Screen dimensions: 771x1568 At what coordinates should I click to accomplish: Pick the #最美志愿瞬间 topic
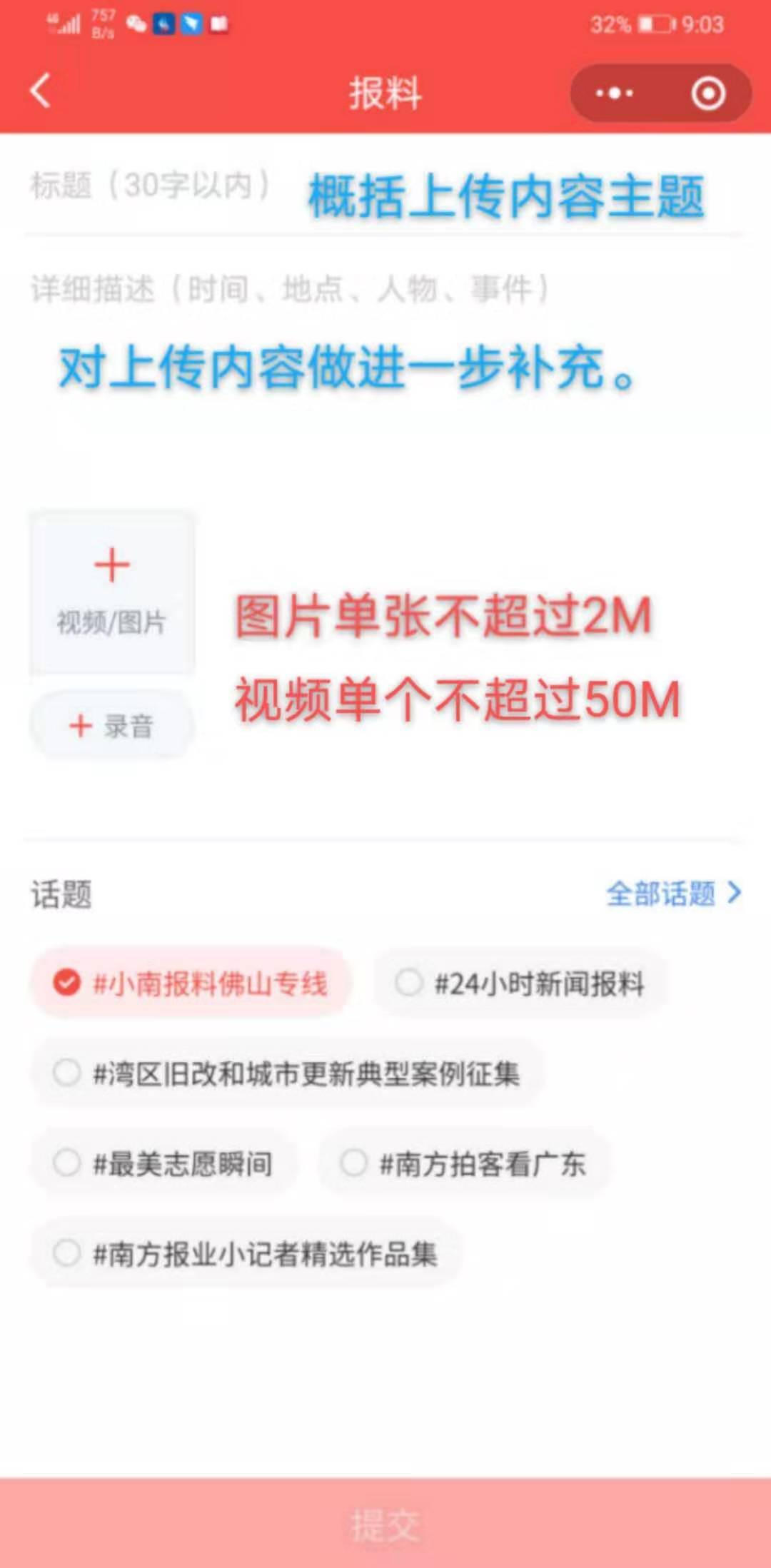tap(163, 1163)
